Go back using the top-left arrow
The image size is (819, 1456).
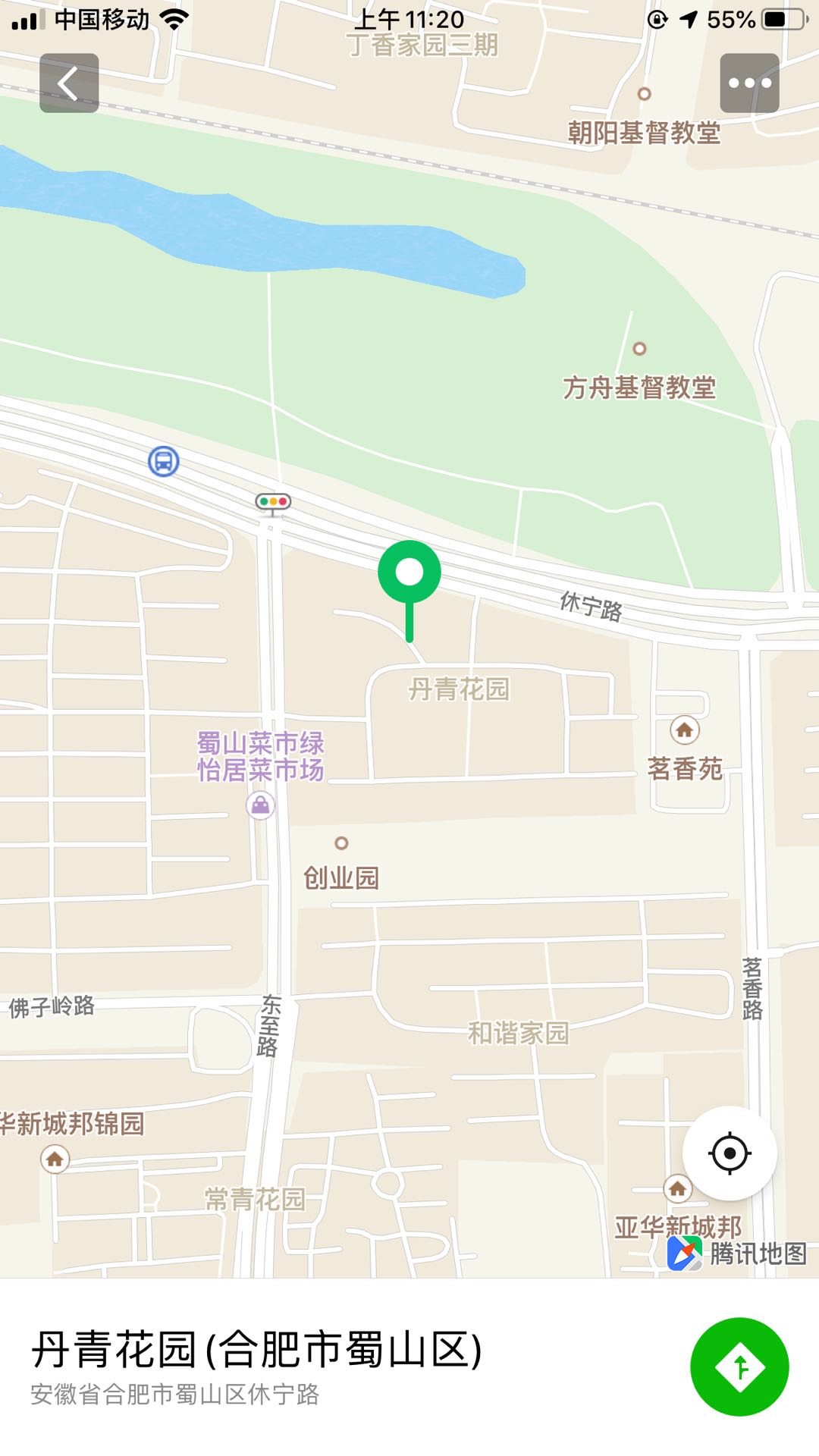click(69, 83)
